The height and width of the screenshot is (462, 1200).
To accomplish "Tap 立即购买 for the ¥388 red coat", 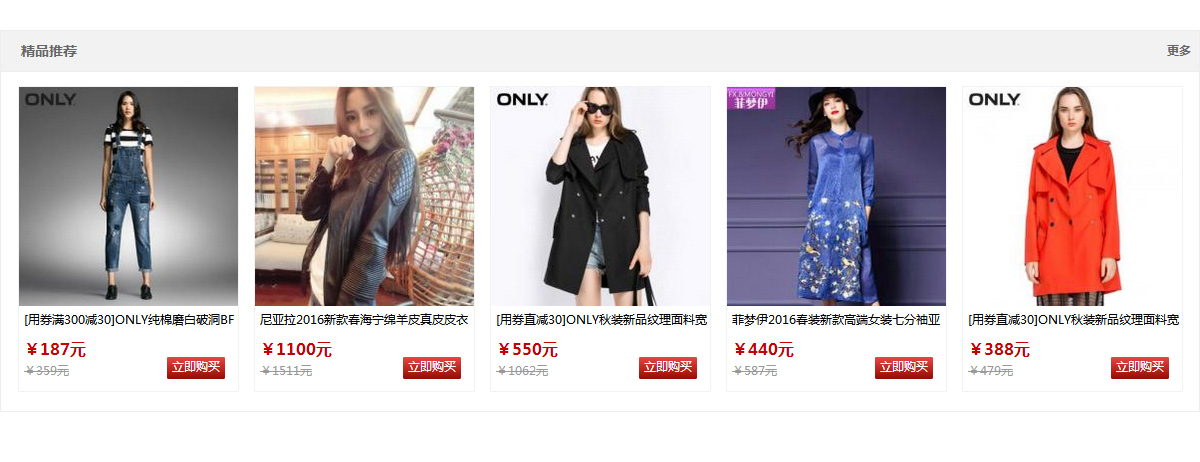I will 1140,367.
